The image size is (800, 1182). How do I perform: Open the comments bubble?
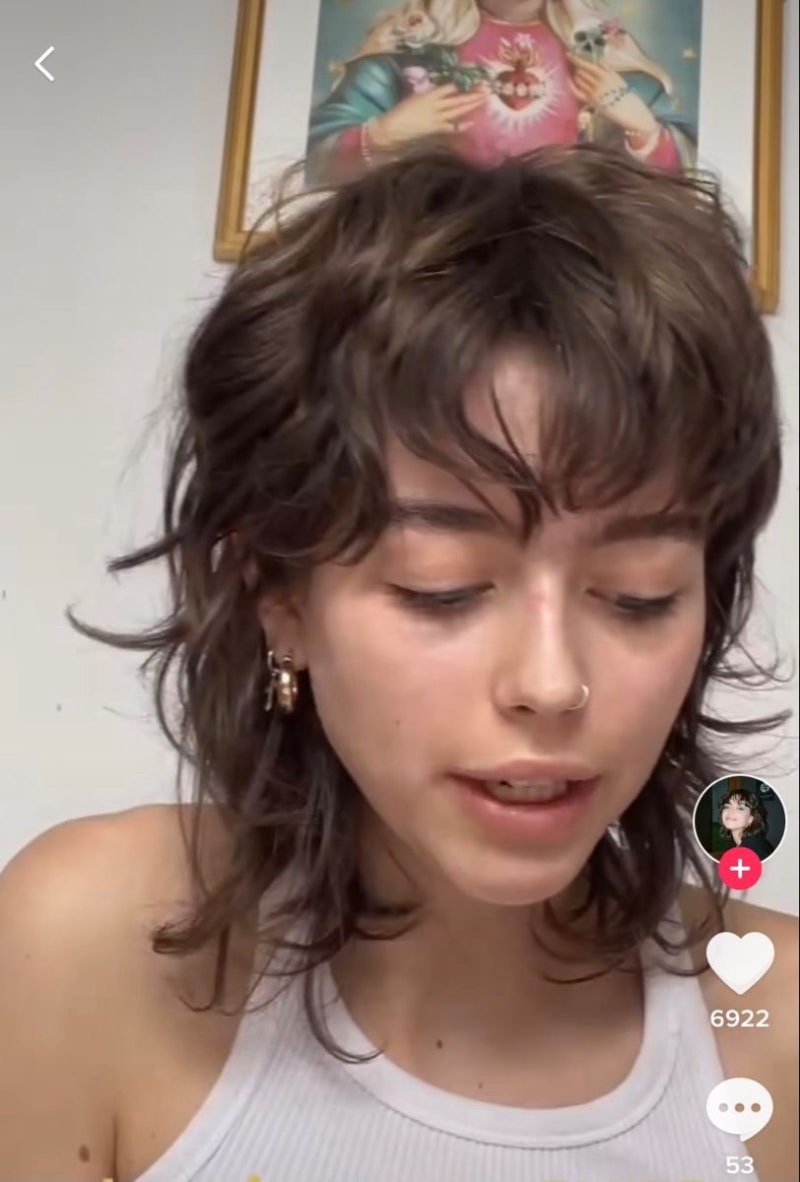pos(739,1110)
